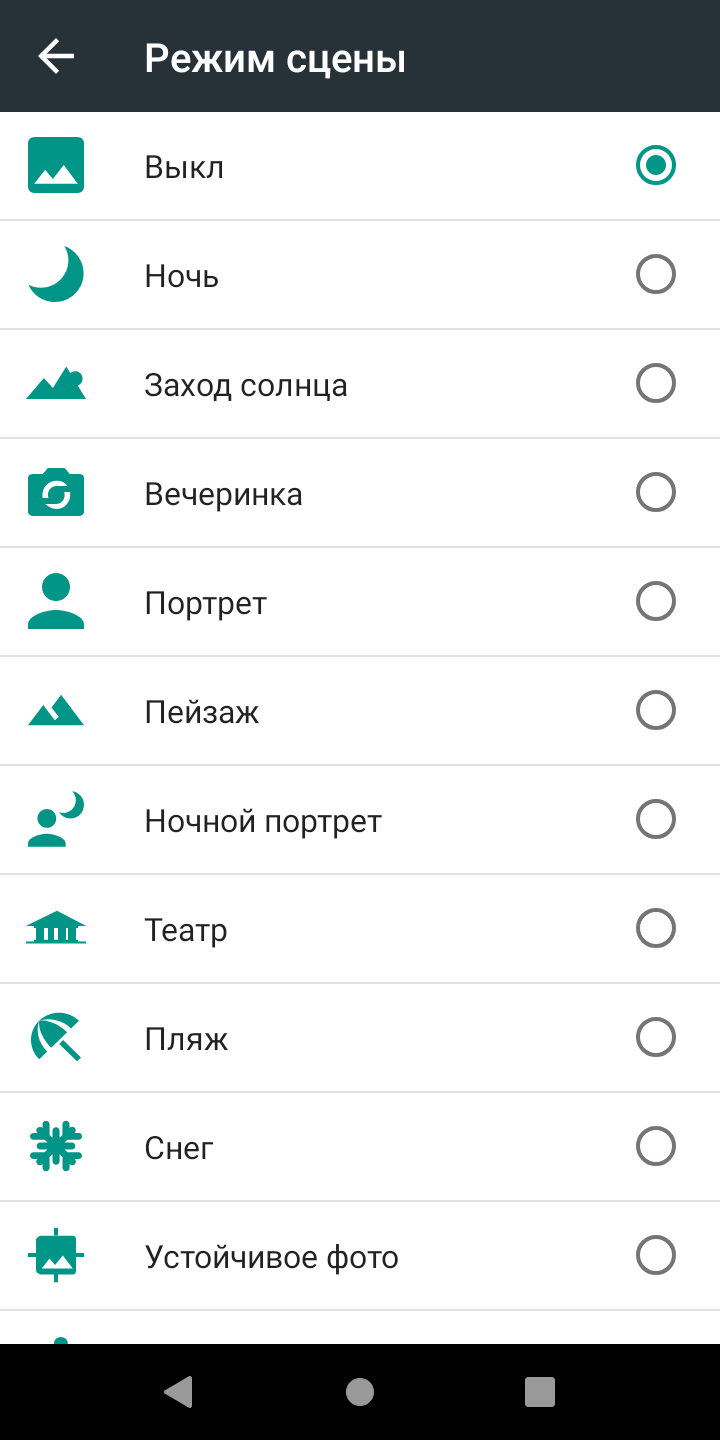Select Заход солнца scene mode
Viewport: 720px width, 1440px height.
655,384
